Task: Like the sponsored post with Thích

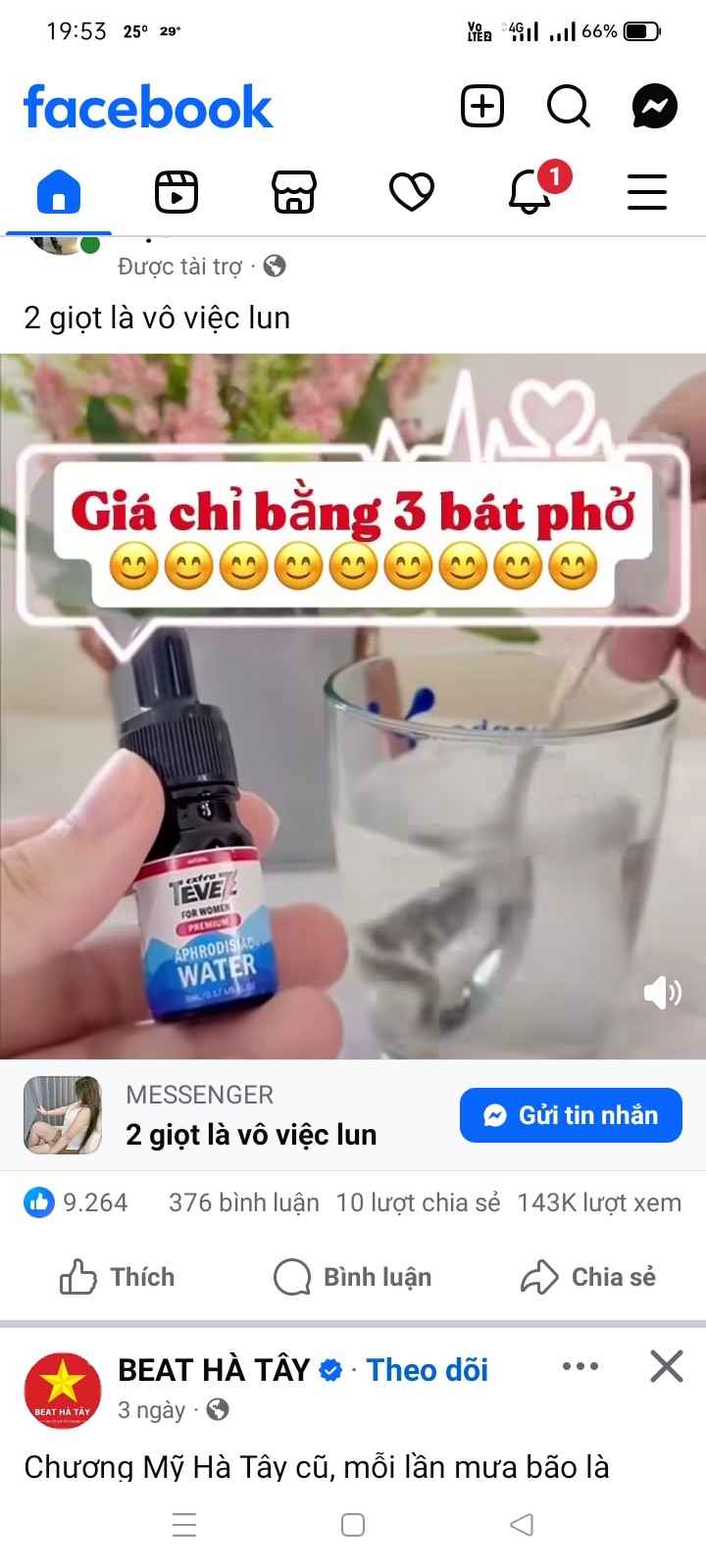Action: point(118,1277)
